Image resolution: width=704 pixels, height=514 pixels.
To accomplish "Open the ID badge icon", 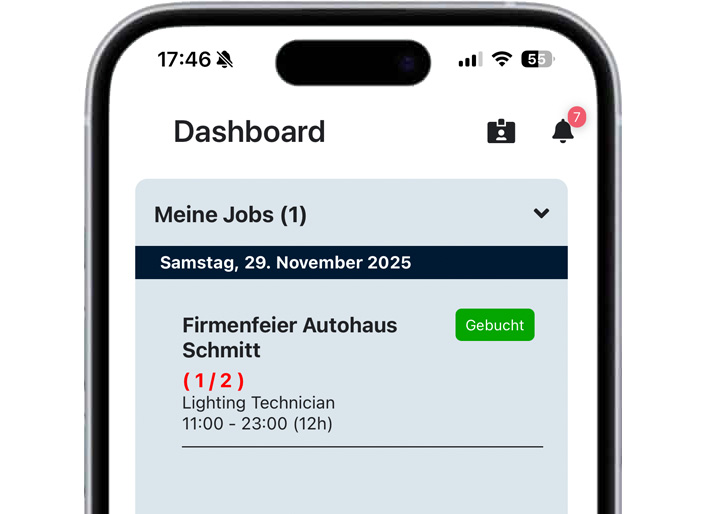I will tap(501, 132).
